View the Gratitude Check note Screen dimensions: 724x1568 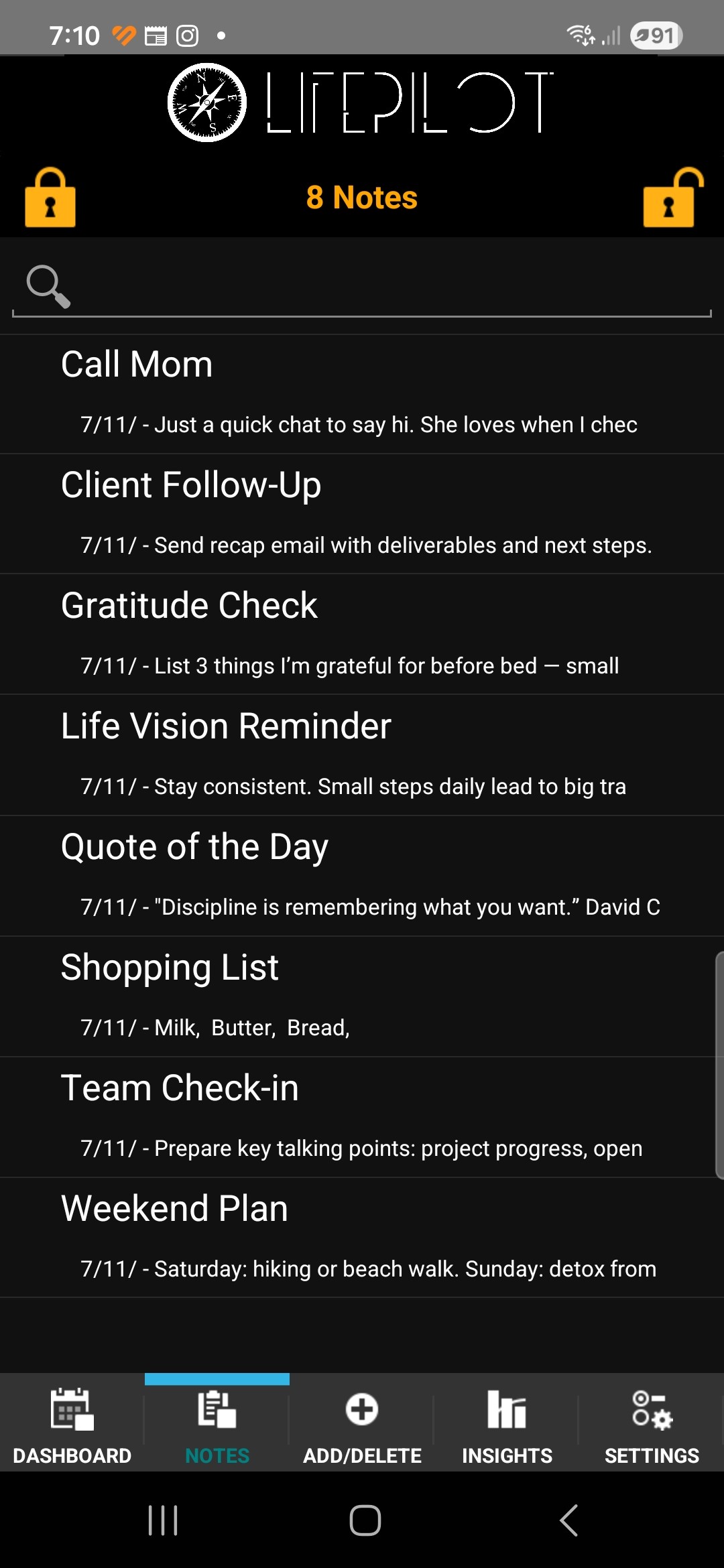tap(362, 635)
